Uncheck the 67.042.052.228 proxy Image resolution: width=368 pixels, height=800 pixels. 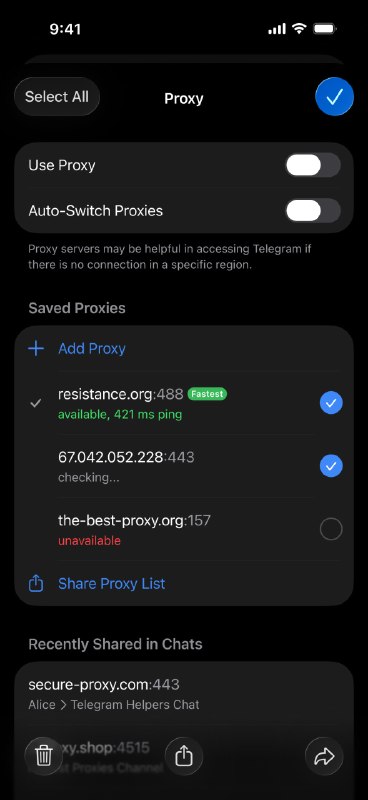click(x=331, y=466)
